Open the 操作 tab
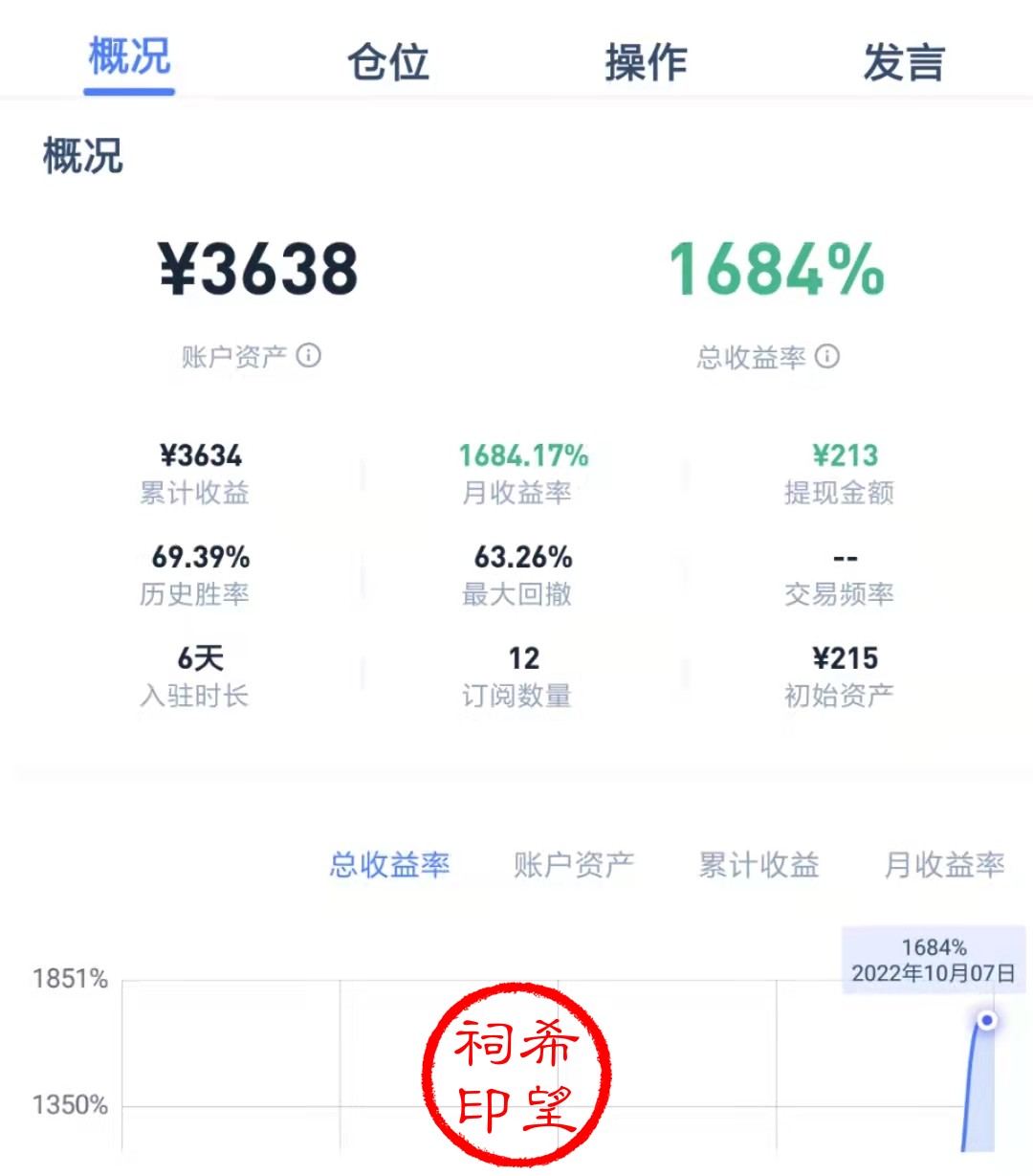Viewport: 1033px width, 1176px height. click(x=646, y=62)
